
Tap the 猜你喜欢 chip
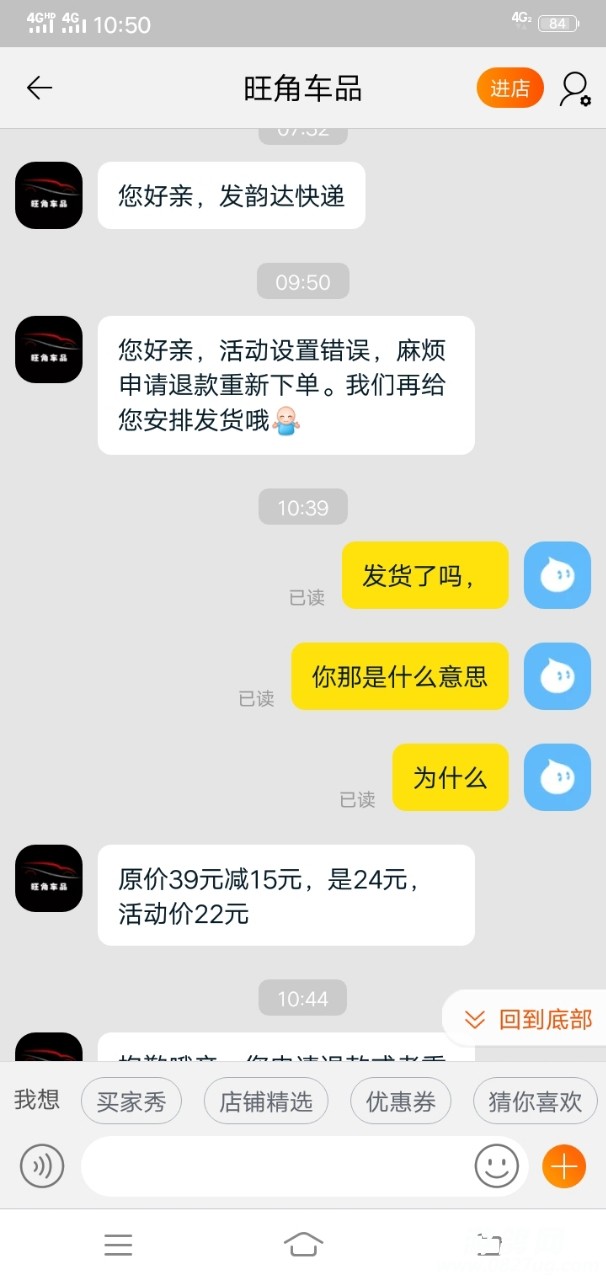click(x=534, y=1102)
